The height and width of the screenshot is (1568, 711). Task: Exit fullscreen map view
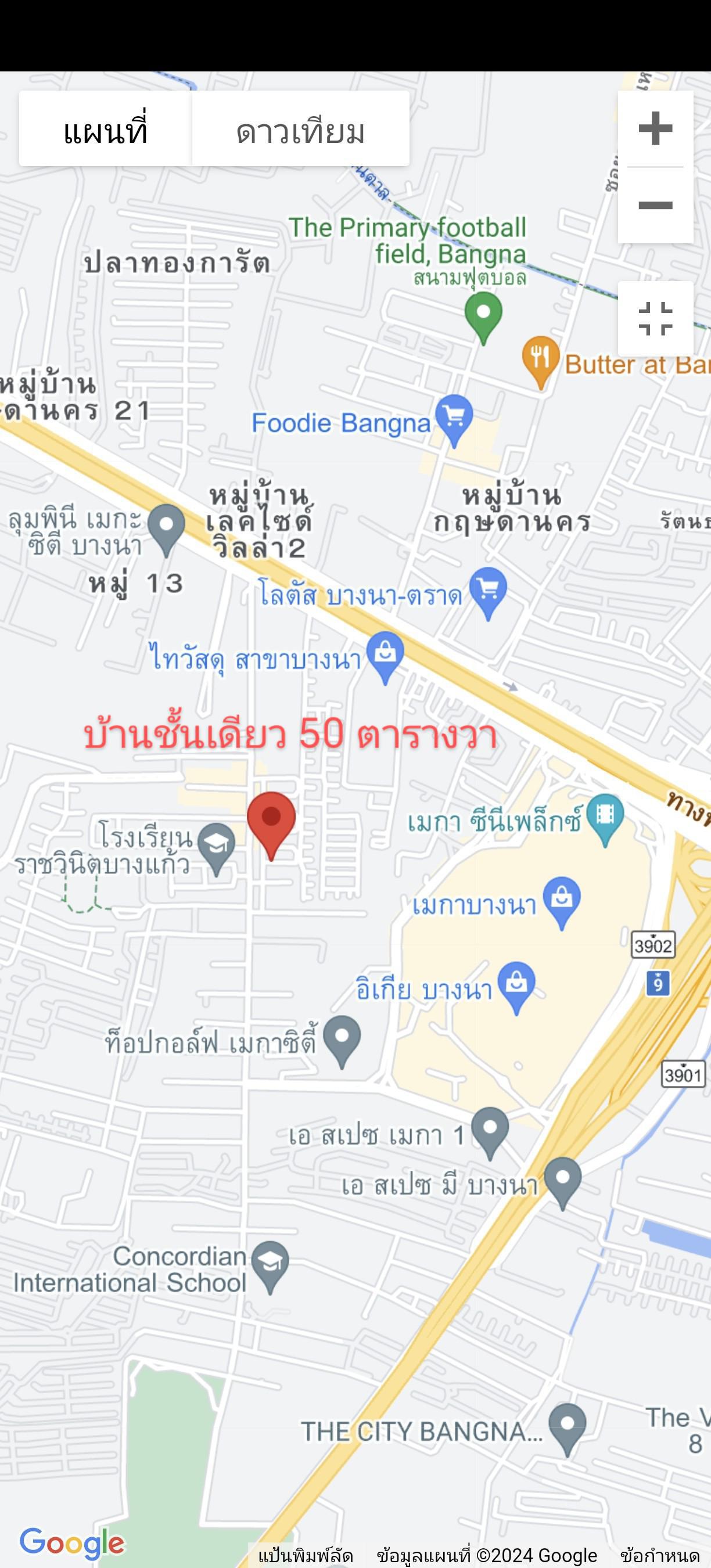(656, 318)
